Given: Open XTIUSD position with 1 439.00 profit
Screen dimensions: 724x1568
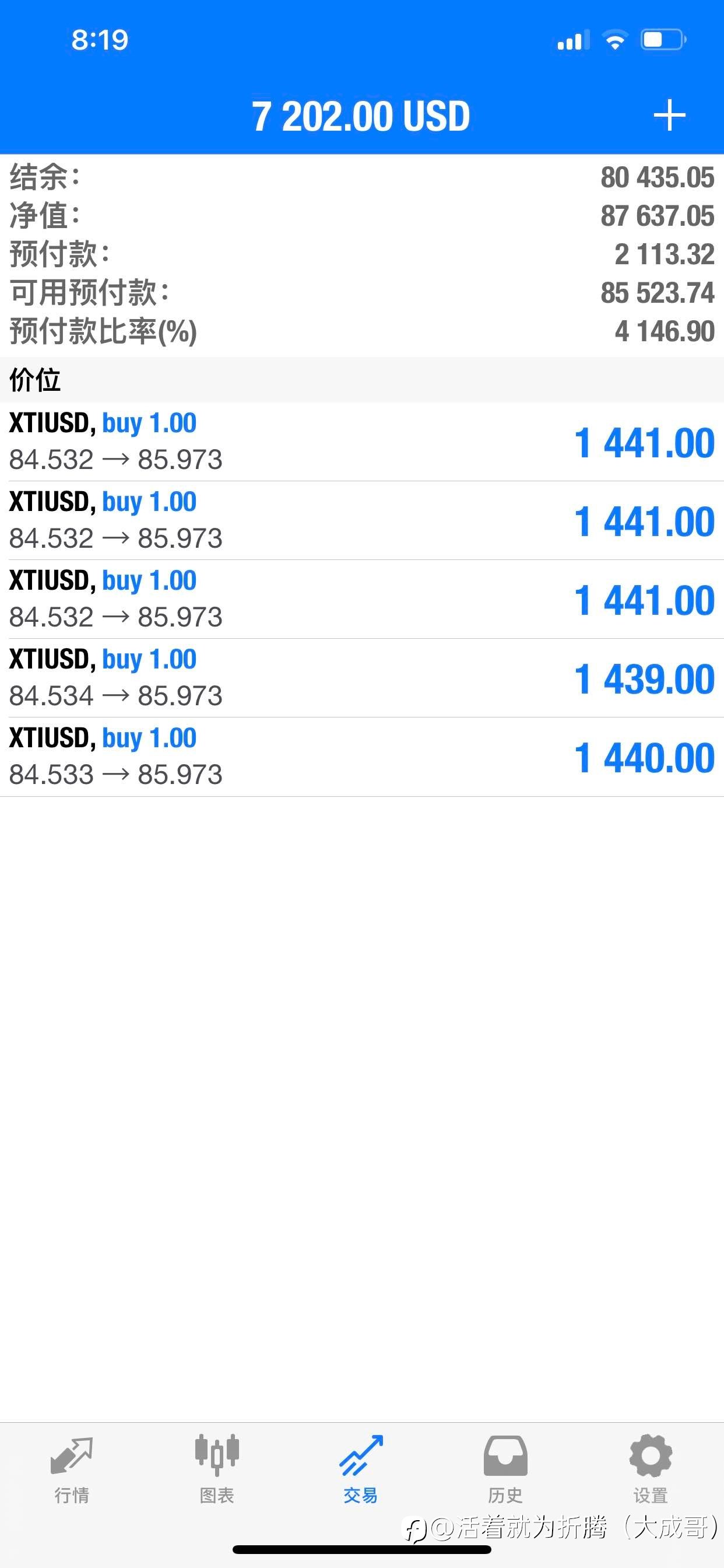Looking at the screenshot, I should pyautogui.click(x=362, y=678).
